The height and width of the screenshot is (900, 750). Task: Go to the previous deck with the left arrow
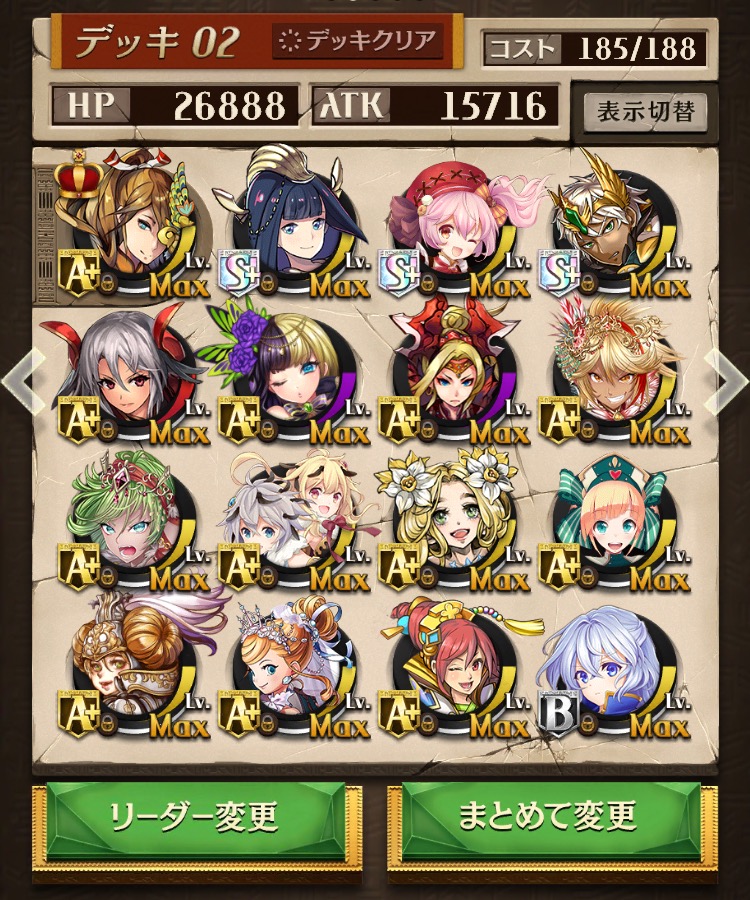[x=20, y=380]
